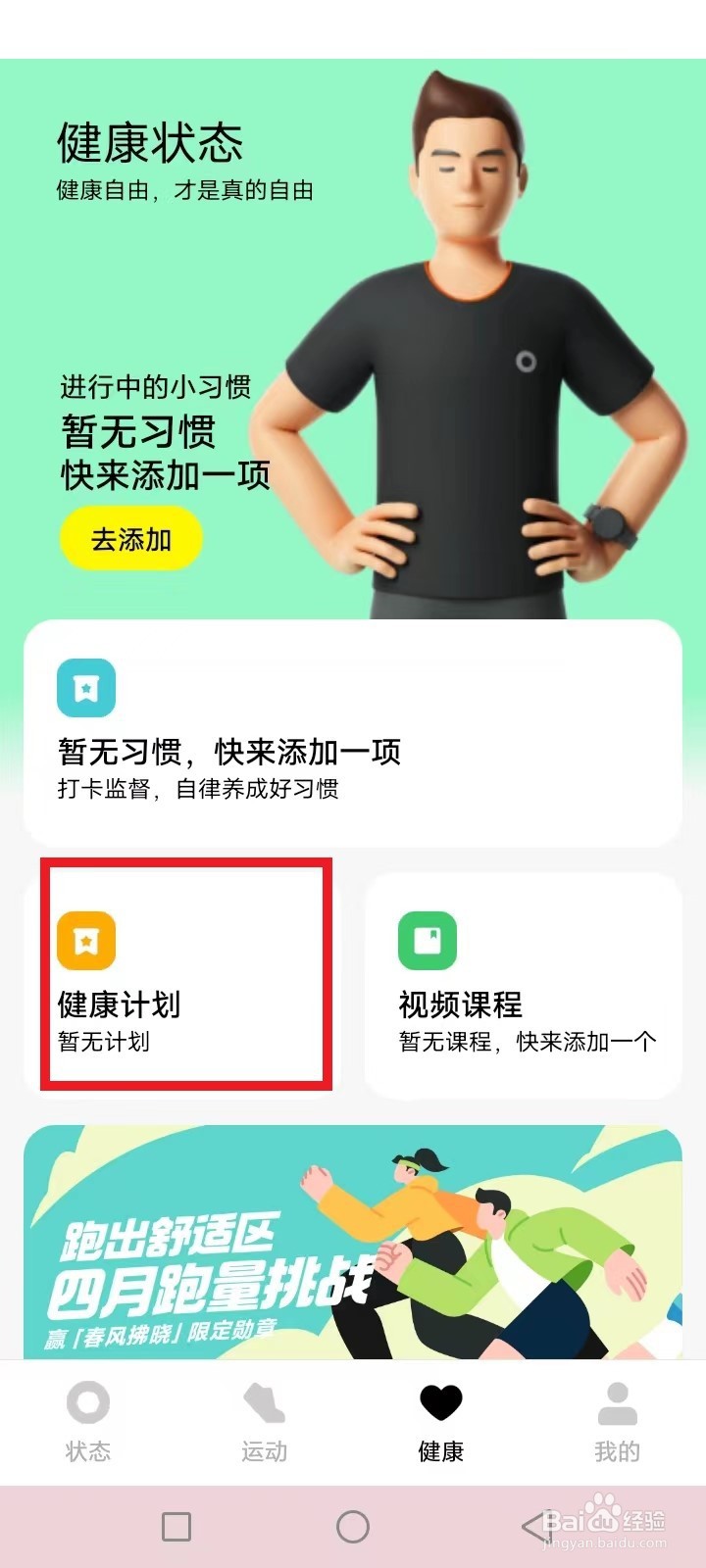Open the 健康计划 card
Image resolution: width=706 pixels, height=1568 pixels.
coord(188,975)
